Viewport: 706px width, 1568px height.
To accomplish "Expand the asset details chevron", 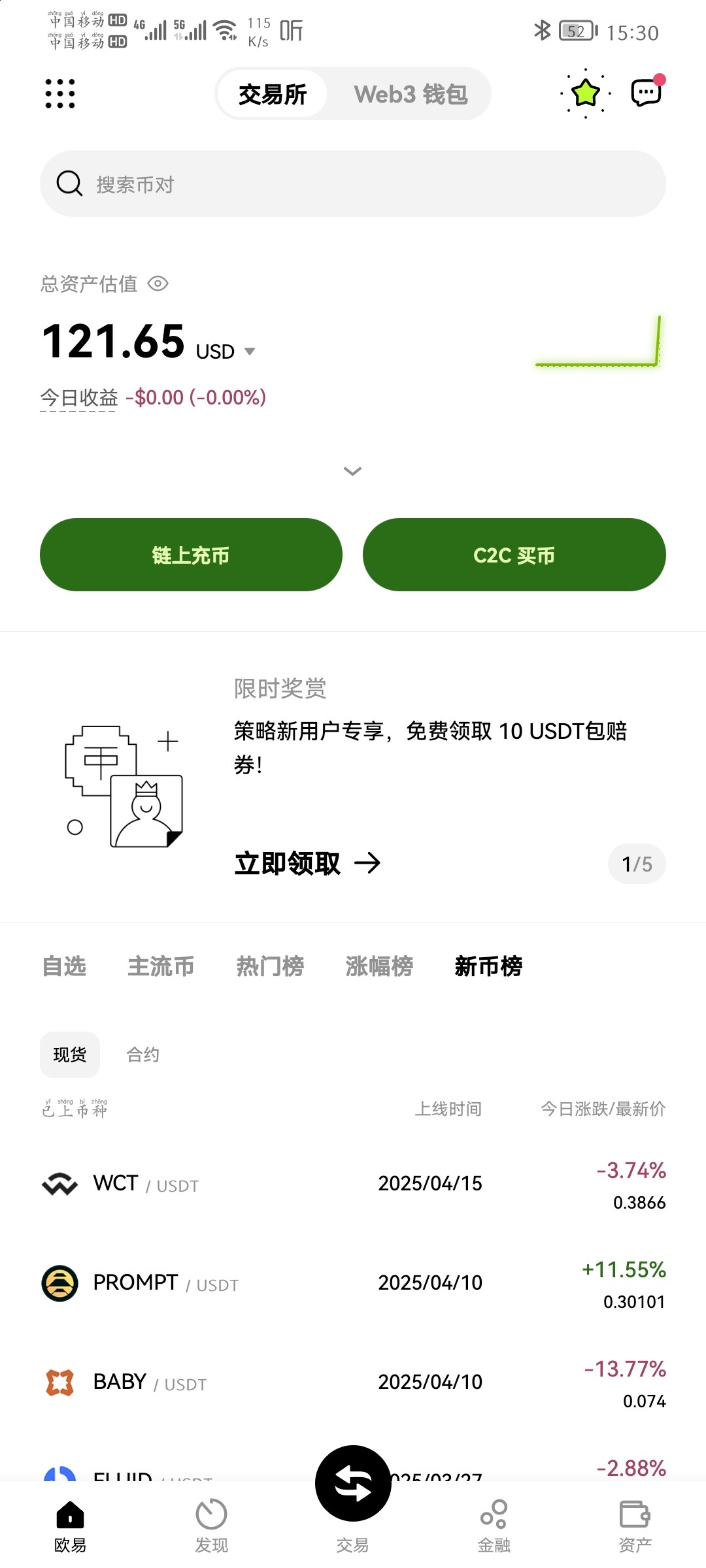I will tap(353, 470).
